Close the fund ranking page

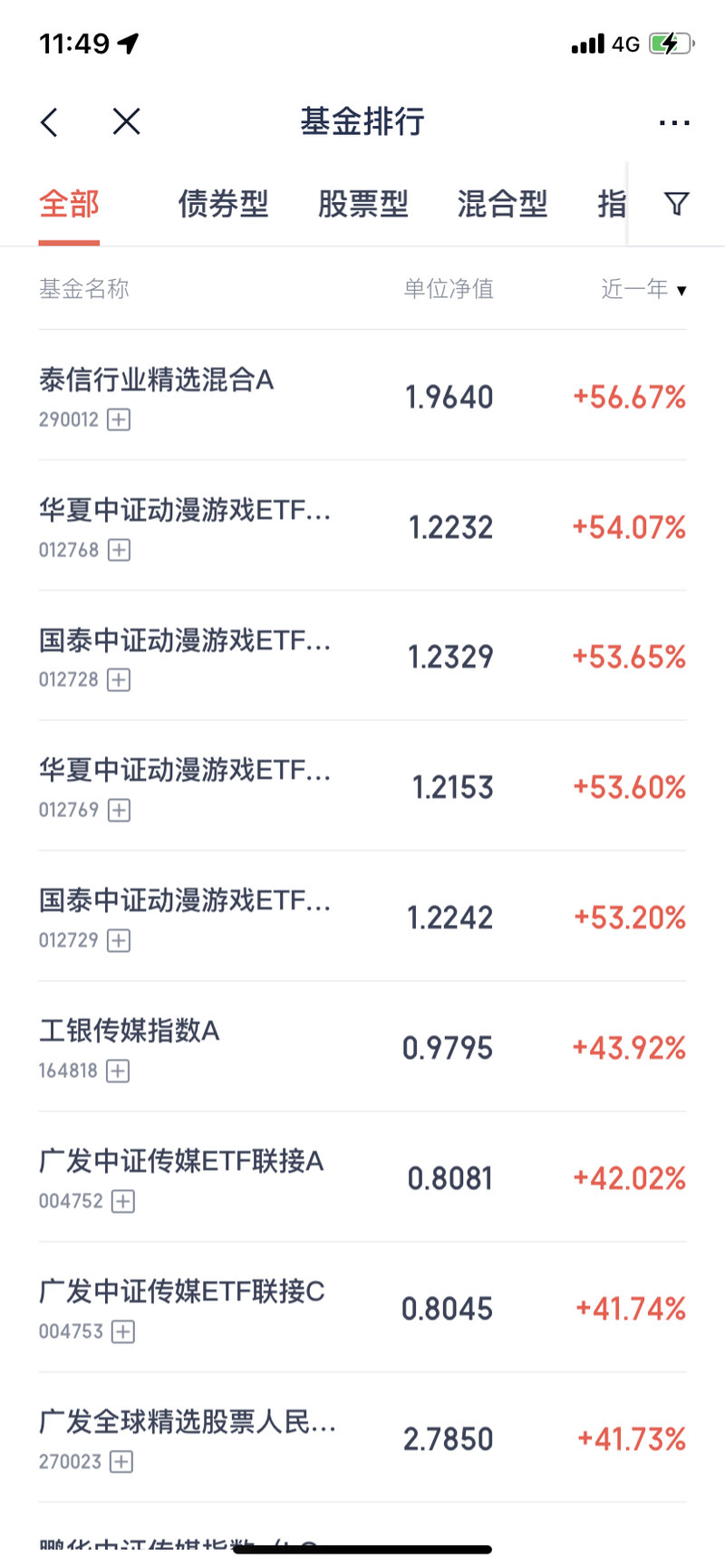point(126,121)
